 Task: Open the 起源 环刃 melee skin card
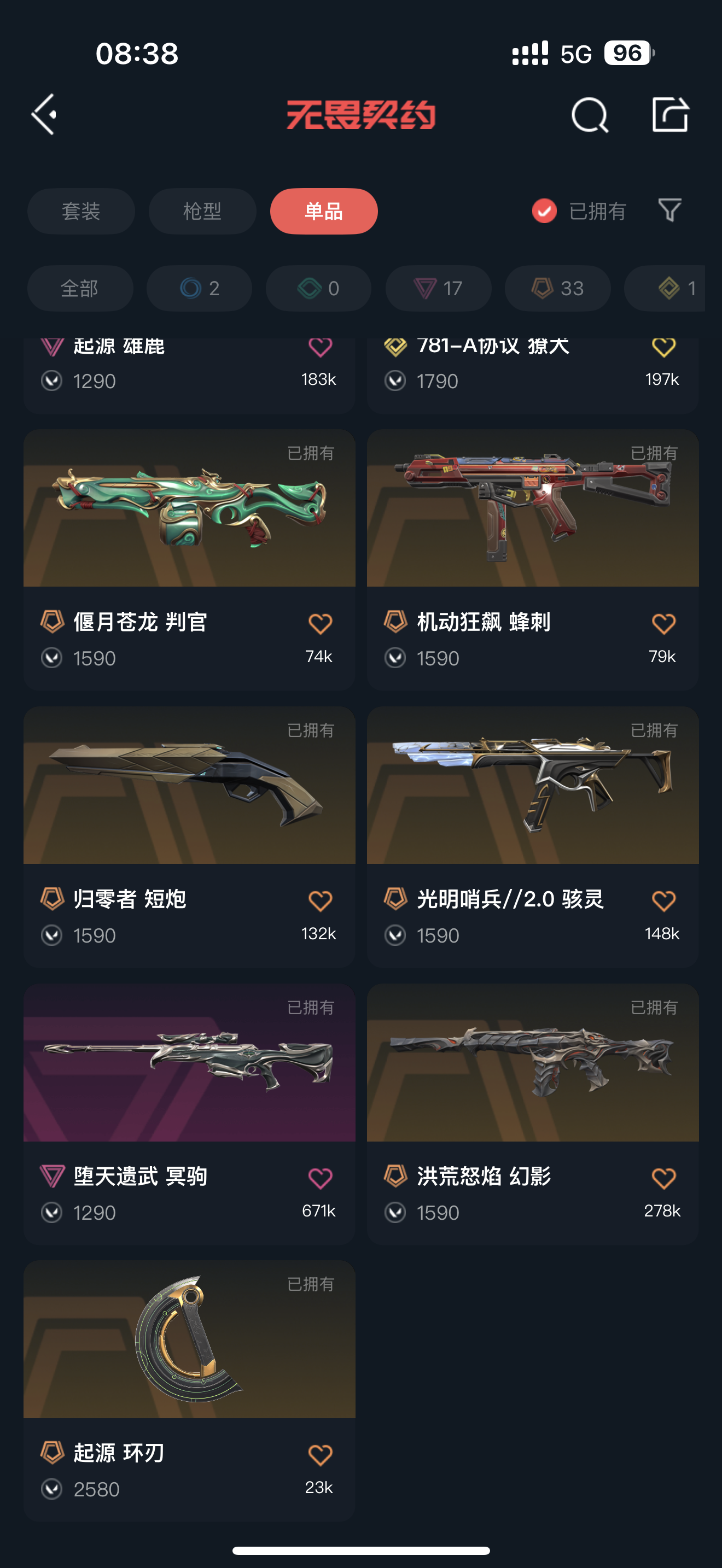[x=189, y=1339]
